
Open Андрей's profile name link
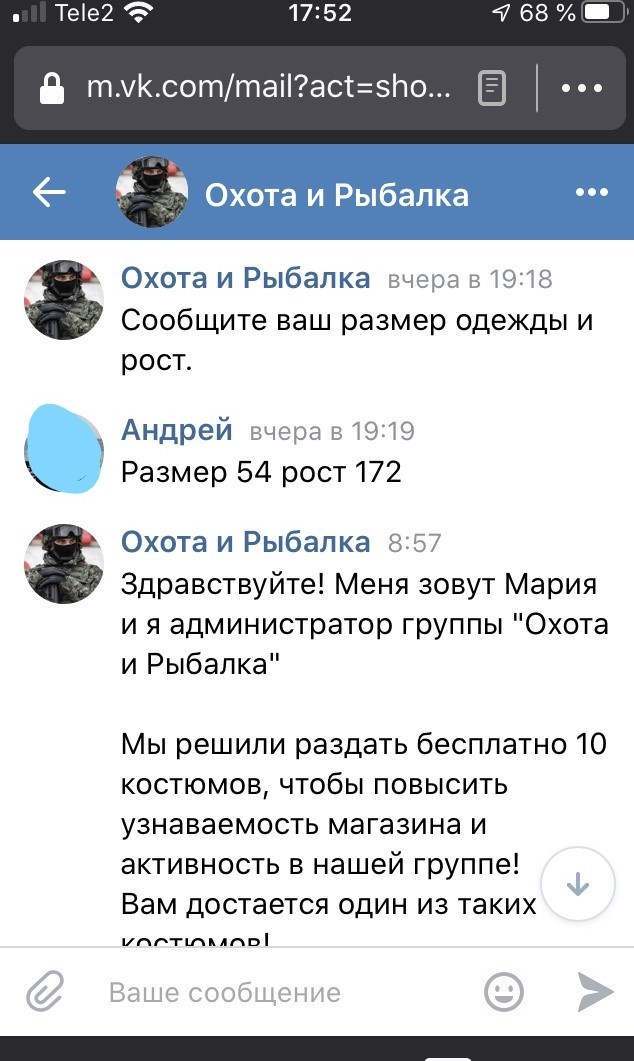[177, 430]
